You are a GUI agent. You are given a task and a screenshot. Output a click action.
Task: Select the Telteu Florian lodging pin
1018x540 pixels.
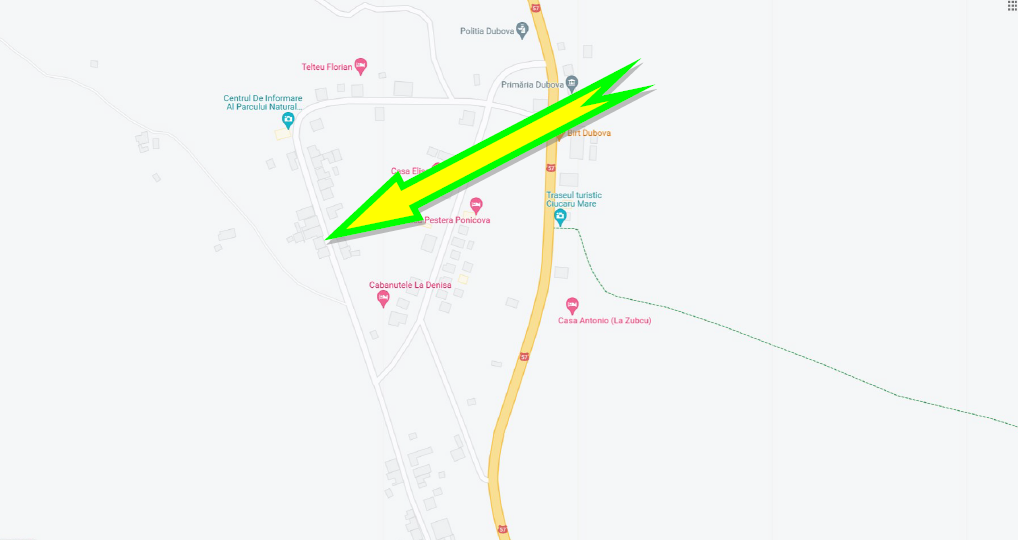(361, 67)
